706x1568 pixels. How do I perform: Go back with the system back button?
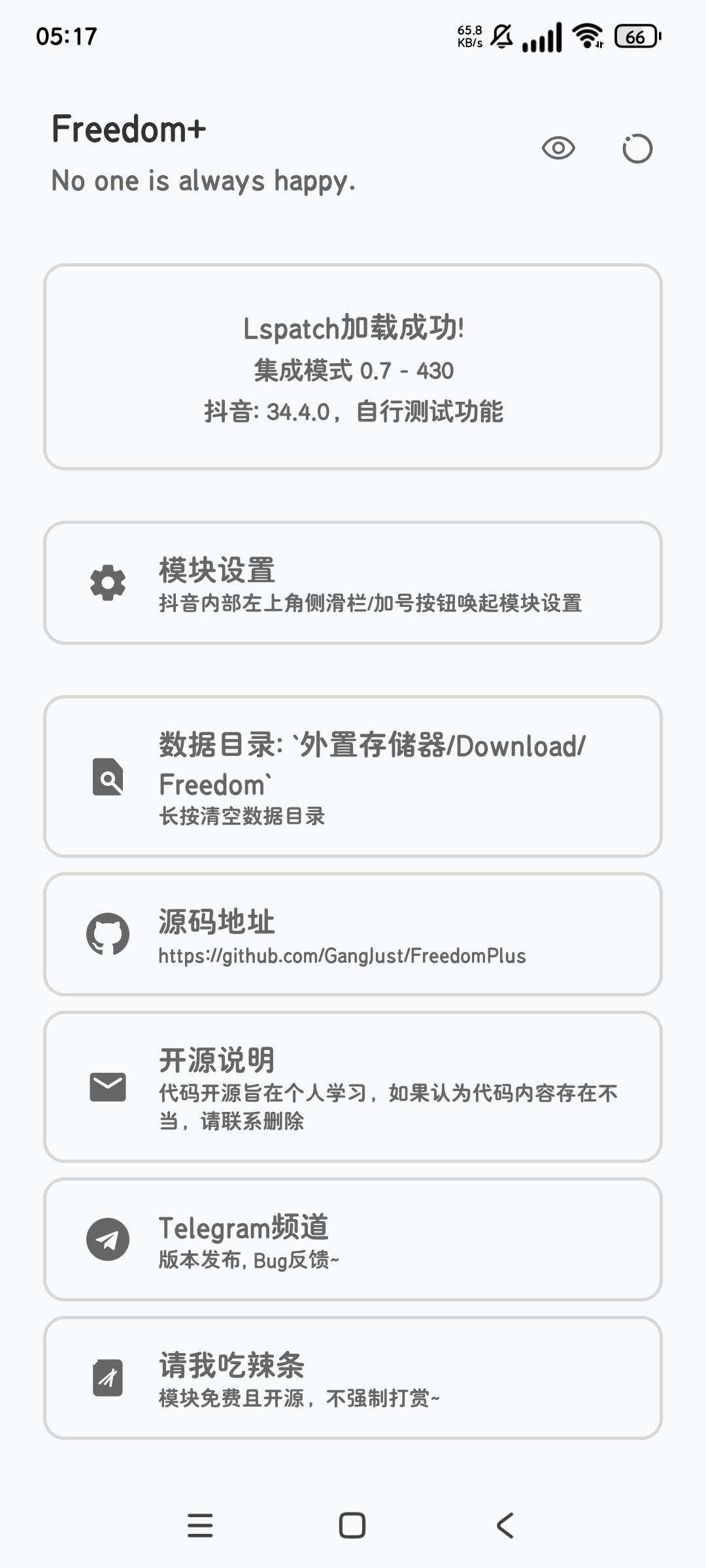pyautogui.click(x=505, y=1526)
